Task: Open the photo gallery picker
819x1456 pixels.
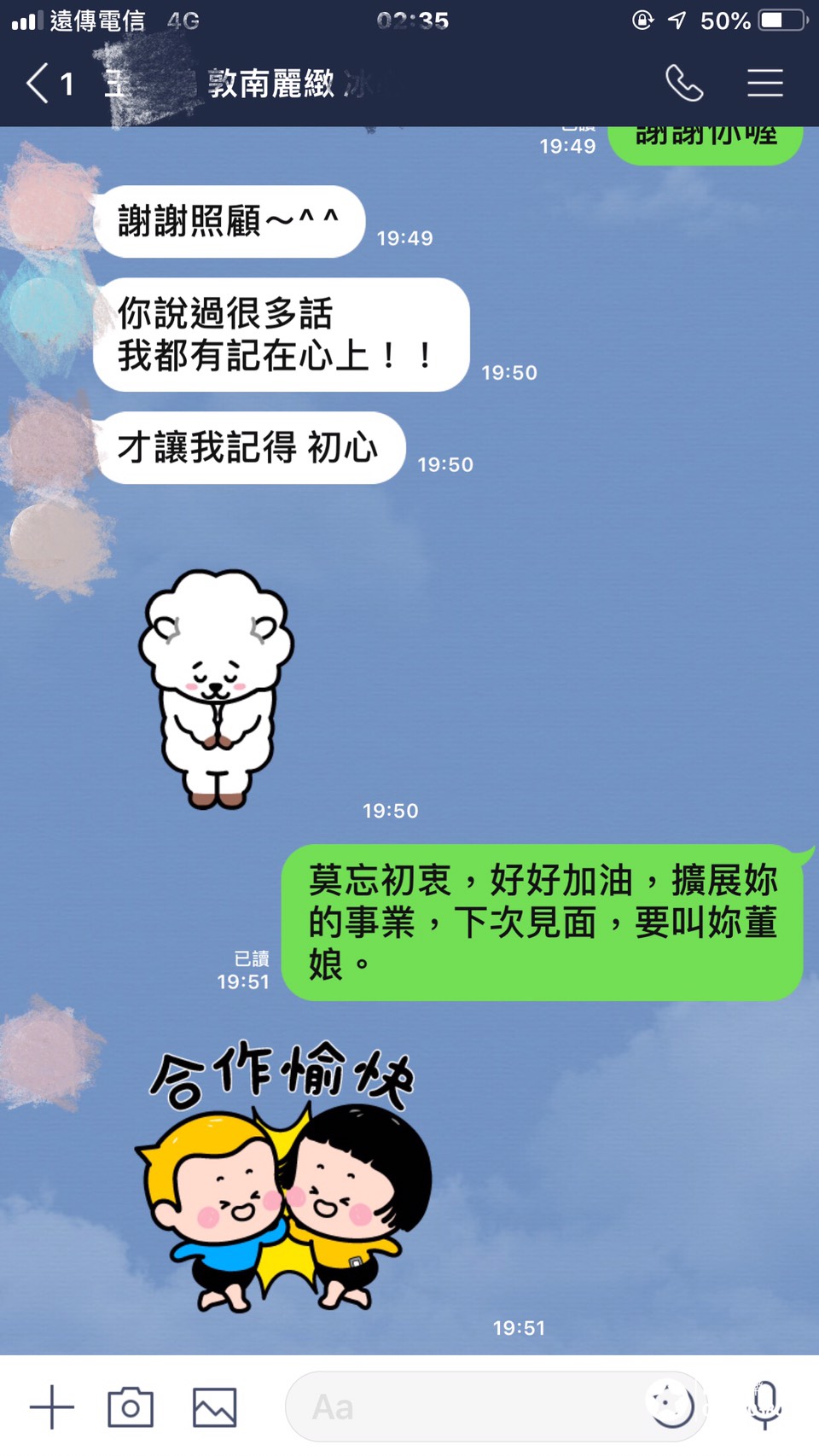Action: pos(214,1406)
